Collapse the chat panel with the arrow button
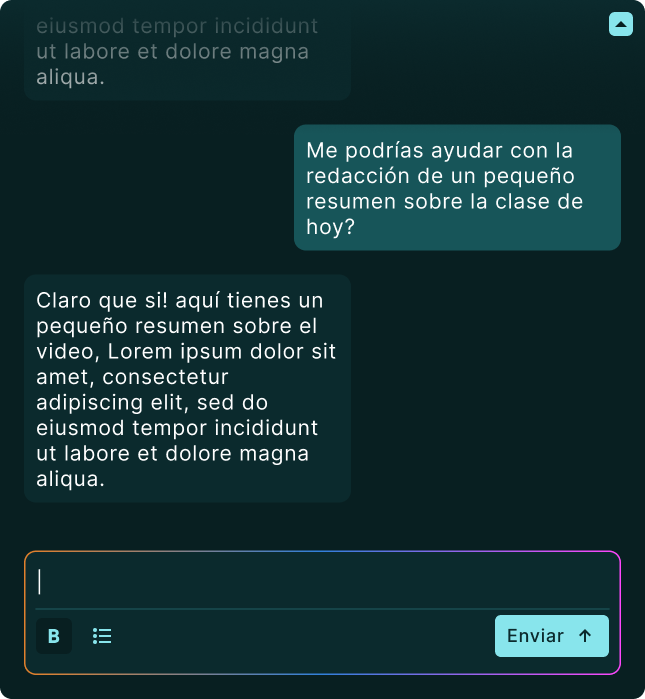The width and height of the screenshot is (645, 699). (x=620, y=24)
